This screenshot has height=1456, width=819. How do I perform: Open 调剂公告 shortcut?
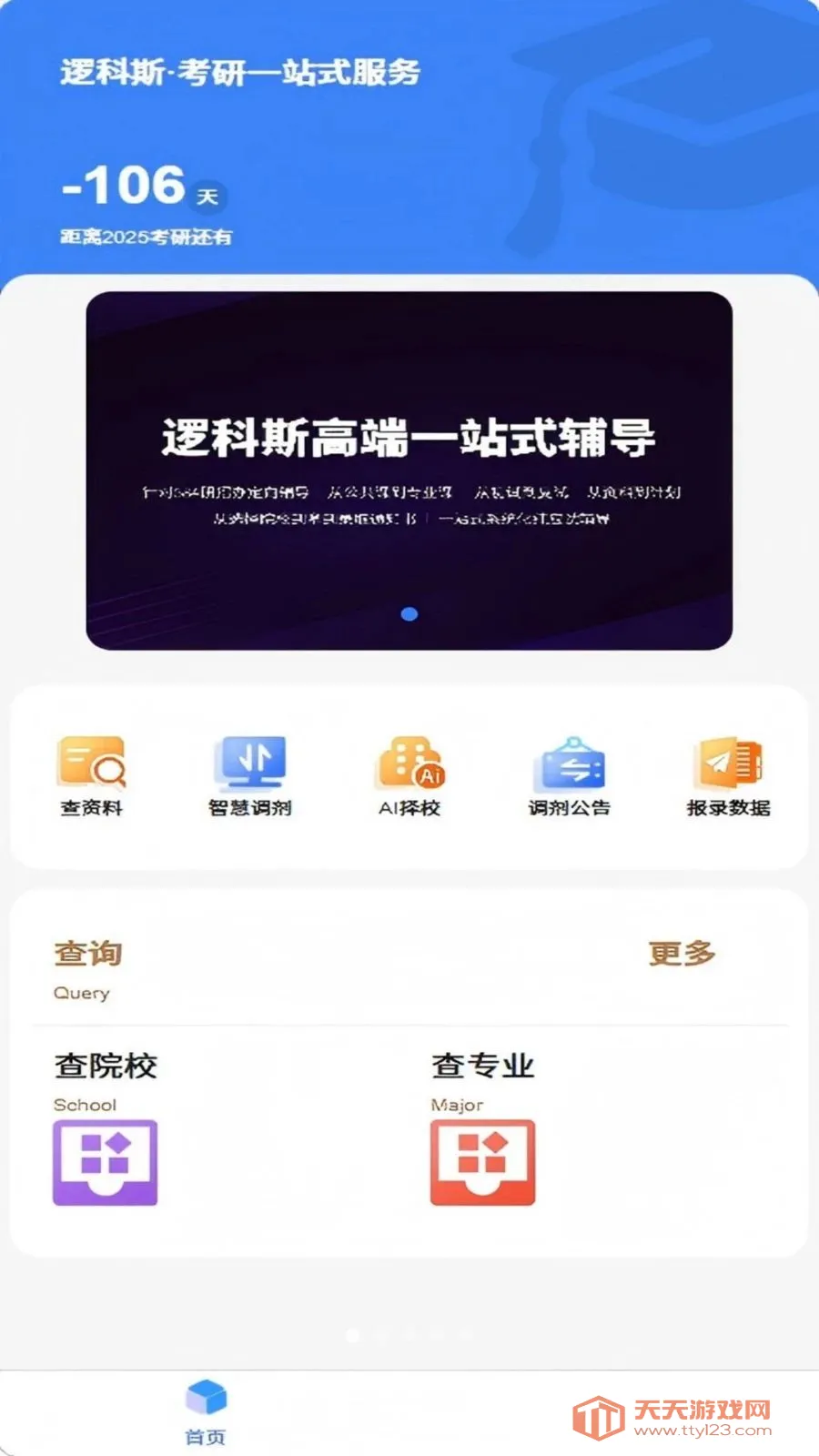[570, 776]
